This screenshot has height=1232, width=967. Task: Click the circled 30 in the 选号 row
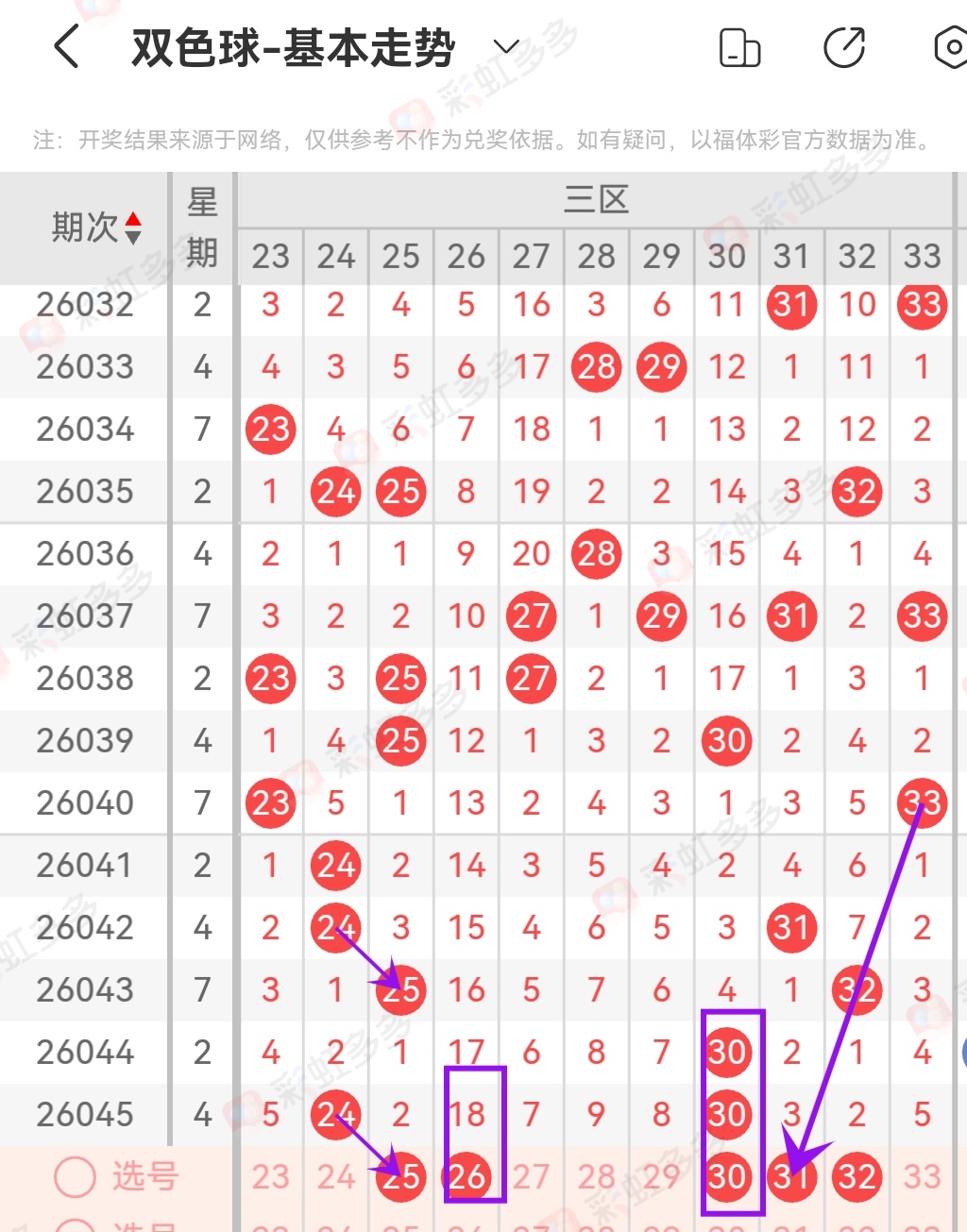[x=727, y=1177]
